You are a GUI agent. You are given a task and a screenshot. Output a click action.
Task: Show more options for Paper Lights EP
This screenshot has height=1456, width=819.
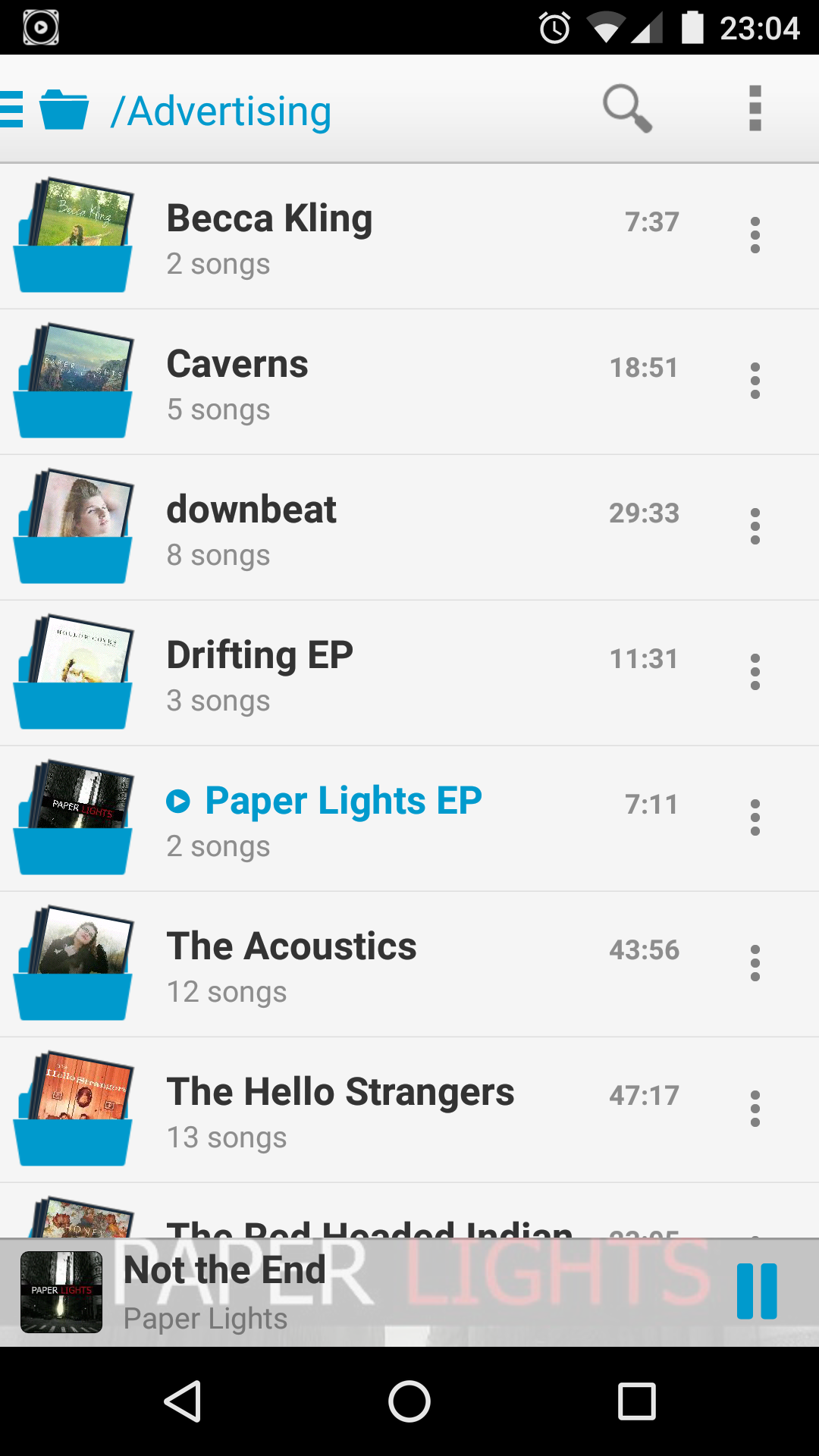(x=755, y=817)
